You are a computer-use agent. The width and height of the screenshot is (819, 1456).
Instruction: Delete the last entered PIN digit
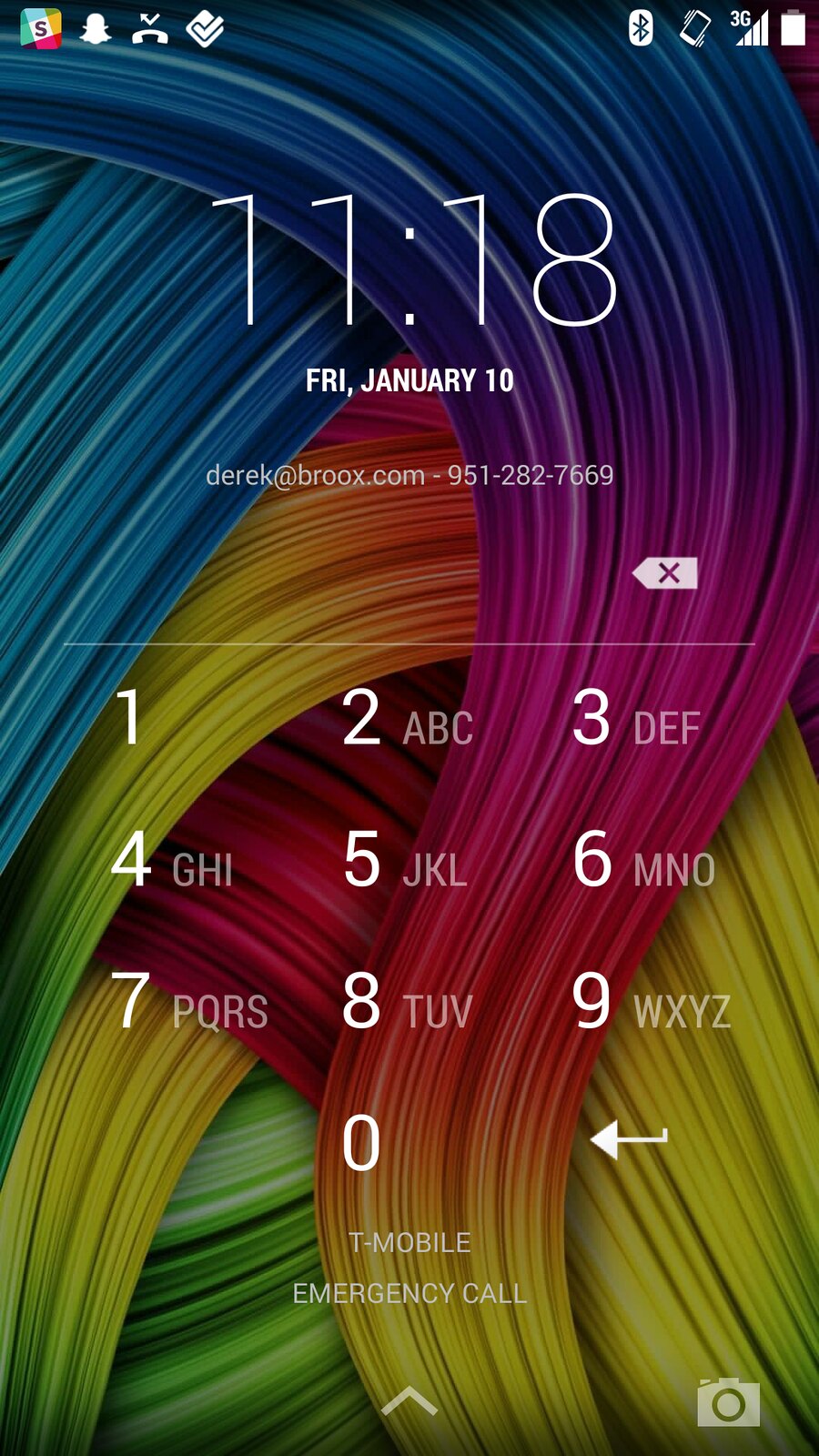tap(665, 573)
